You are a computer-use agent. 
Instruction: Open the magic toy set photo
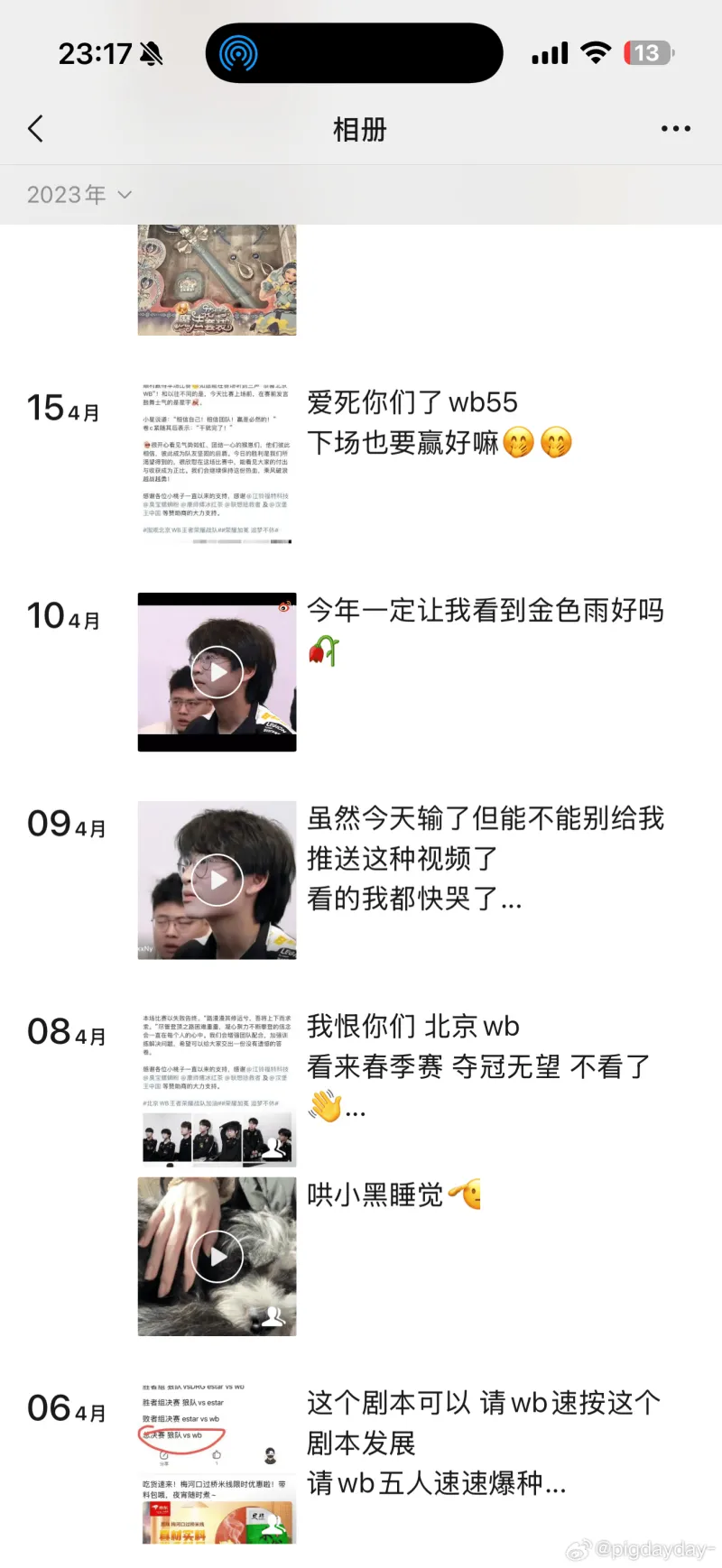click(217, 280)
